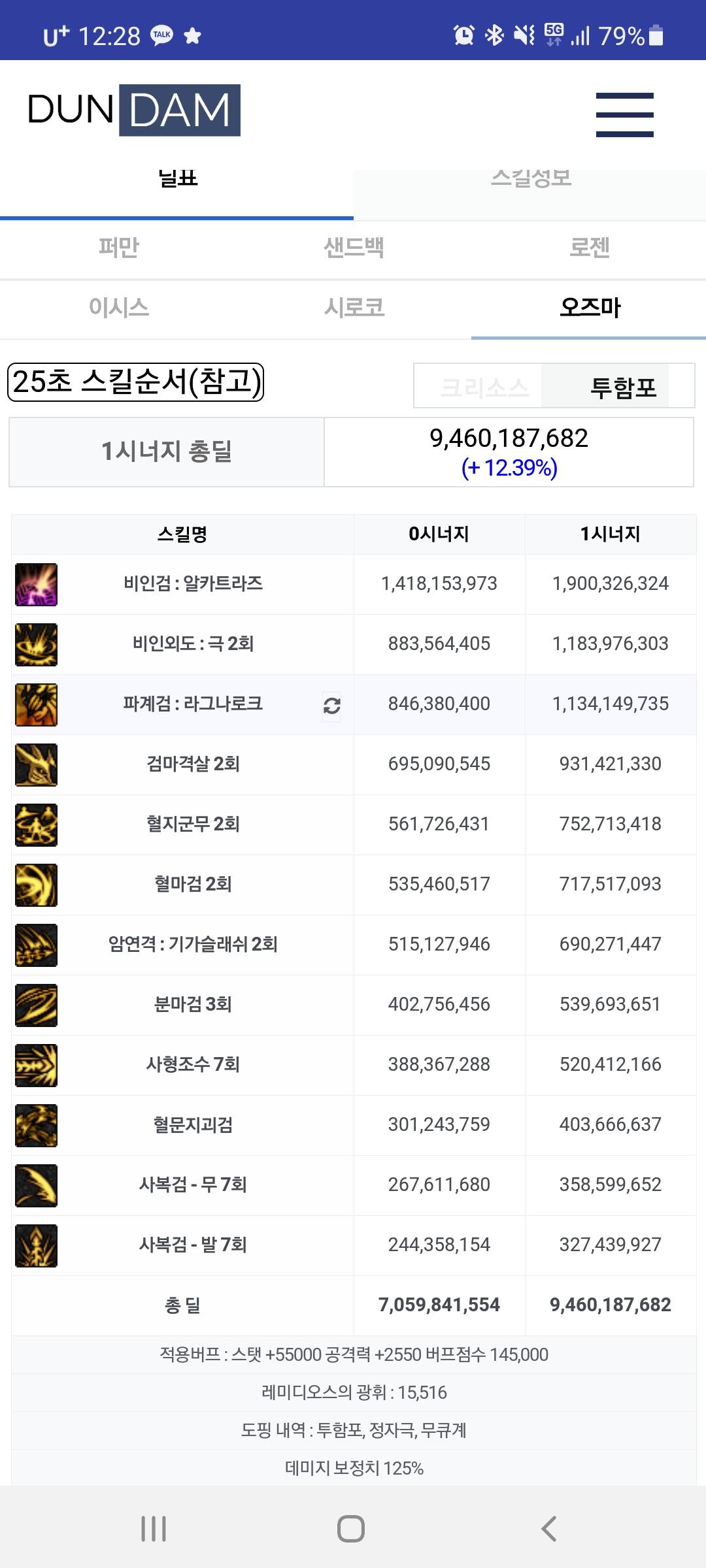Image resolution: width=706 pixels, height=1568 pixels.
Task: Select the 퍼만 tab
Action: tap(118, 248)
